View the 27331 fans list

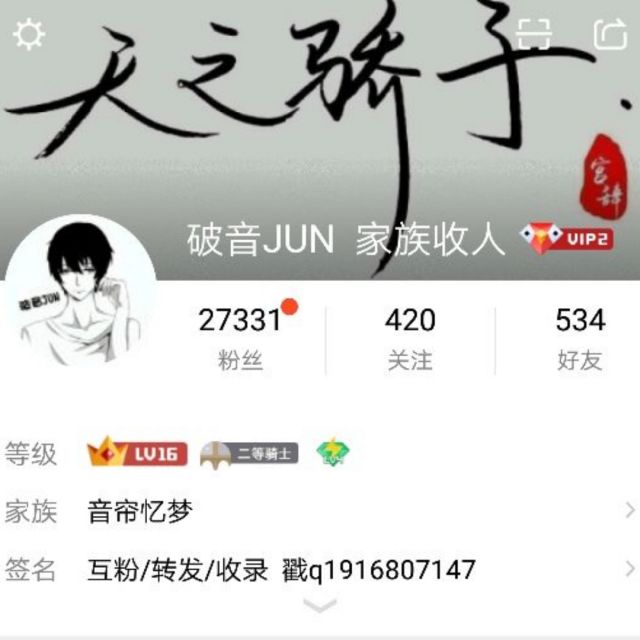pos(240,337)
